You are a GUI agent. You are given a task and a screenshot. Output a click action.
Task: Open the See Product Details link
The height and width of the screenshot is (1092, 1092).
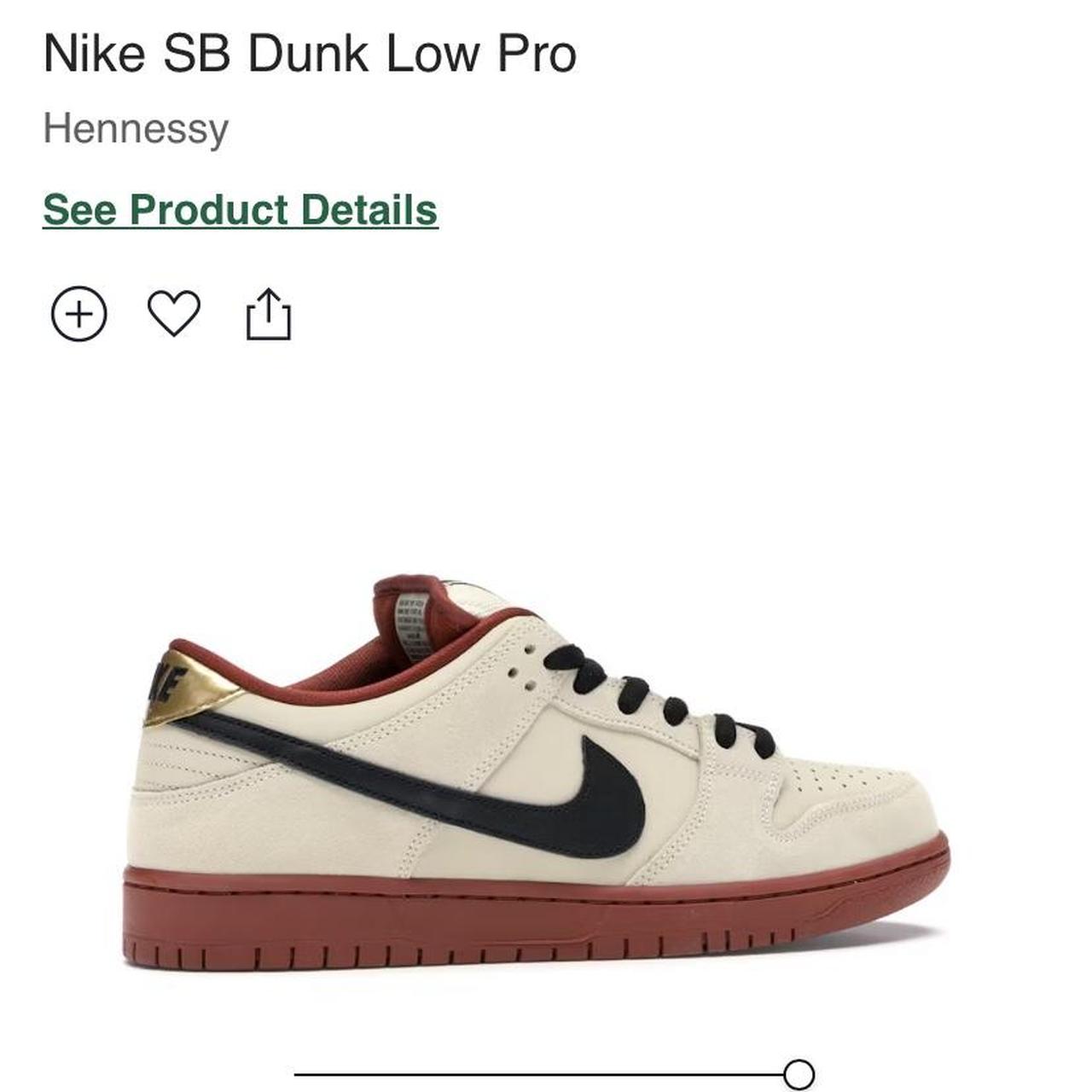pyautogui.click(x=240, y=210)
